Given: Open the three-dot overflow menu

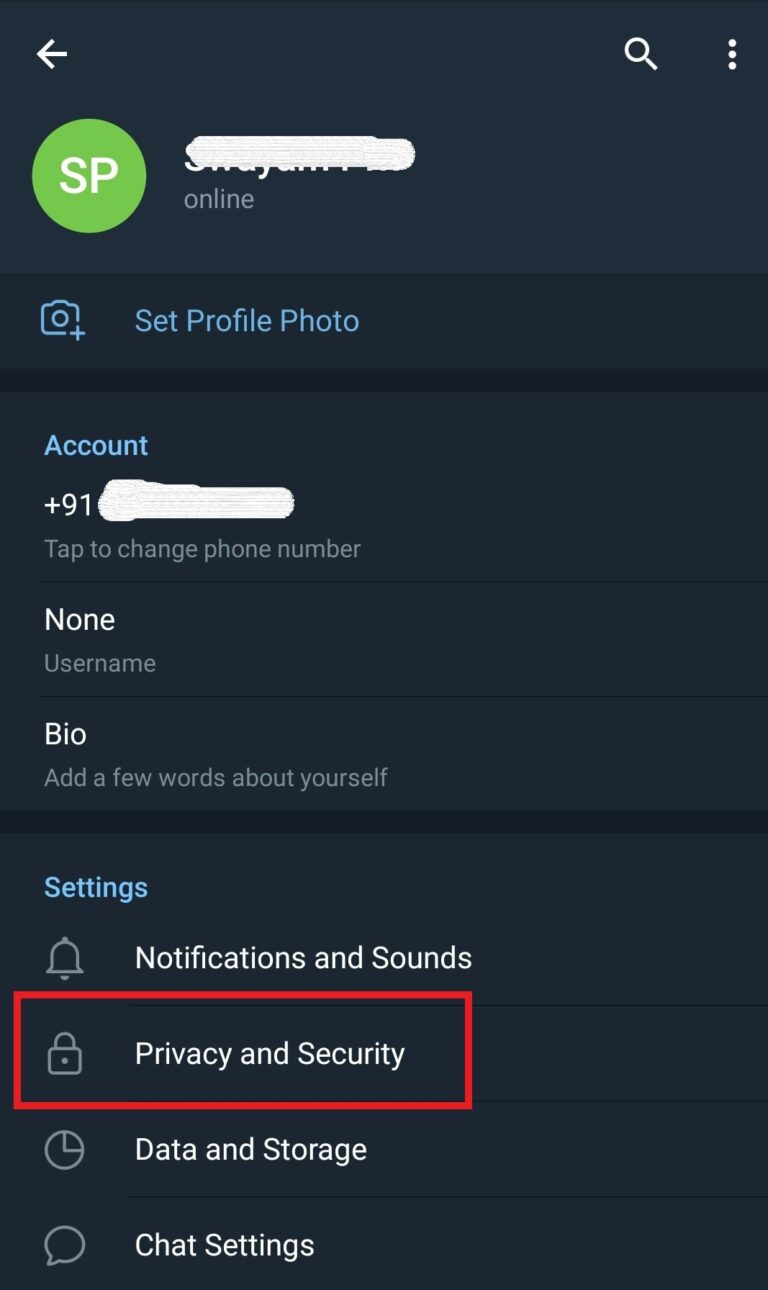Looking at the screenshot, I should 732,54.
